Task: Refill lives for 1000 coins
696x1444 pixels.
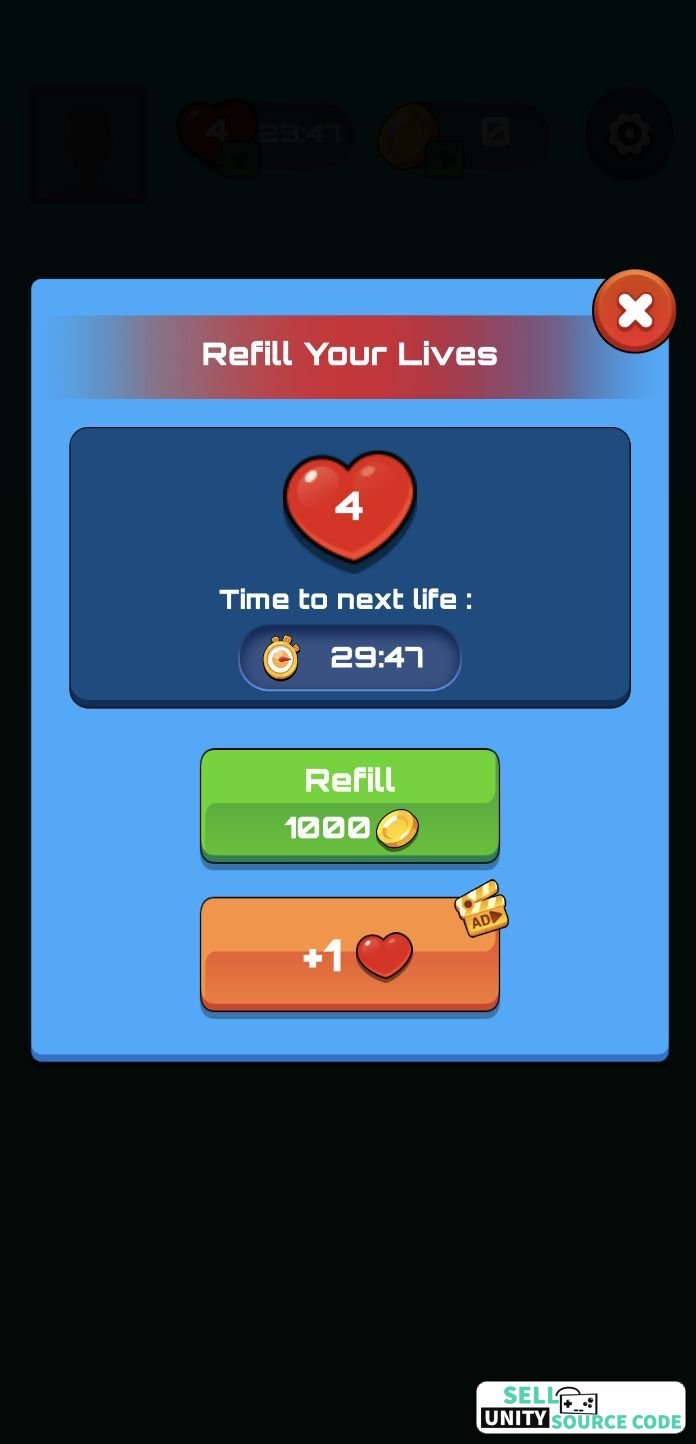Action: click(x=350, y=806)
